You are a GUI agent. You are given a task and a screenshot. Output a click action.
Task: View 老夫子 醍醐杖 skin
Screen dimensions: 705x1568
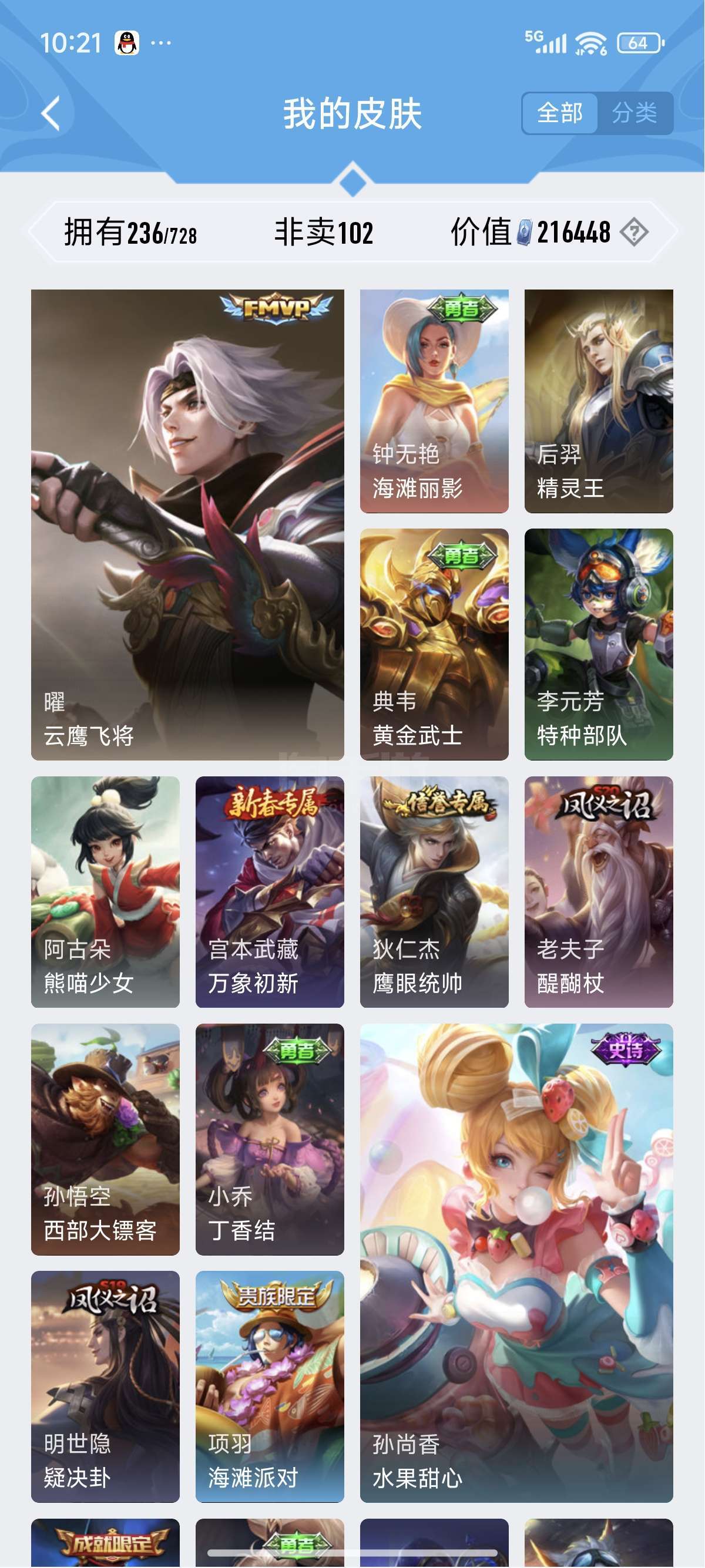coord(599,891)
